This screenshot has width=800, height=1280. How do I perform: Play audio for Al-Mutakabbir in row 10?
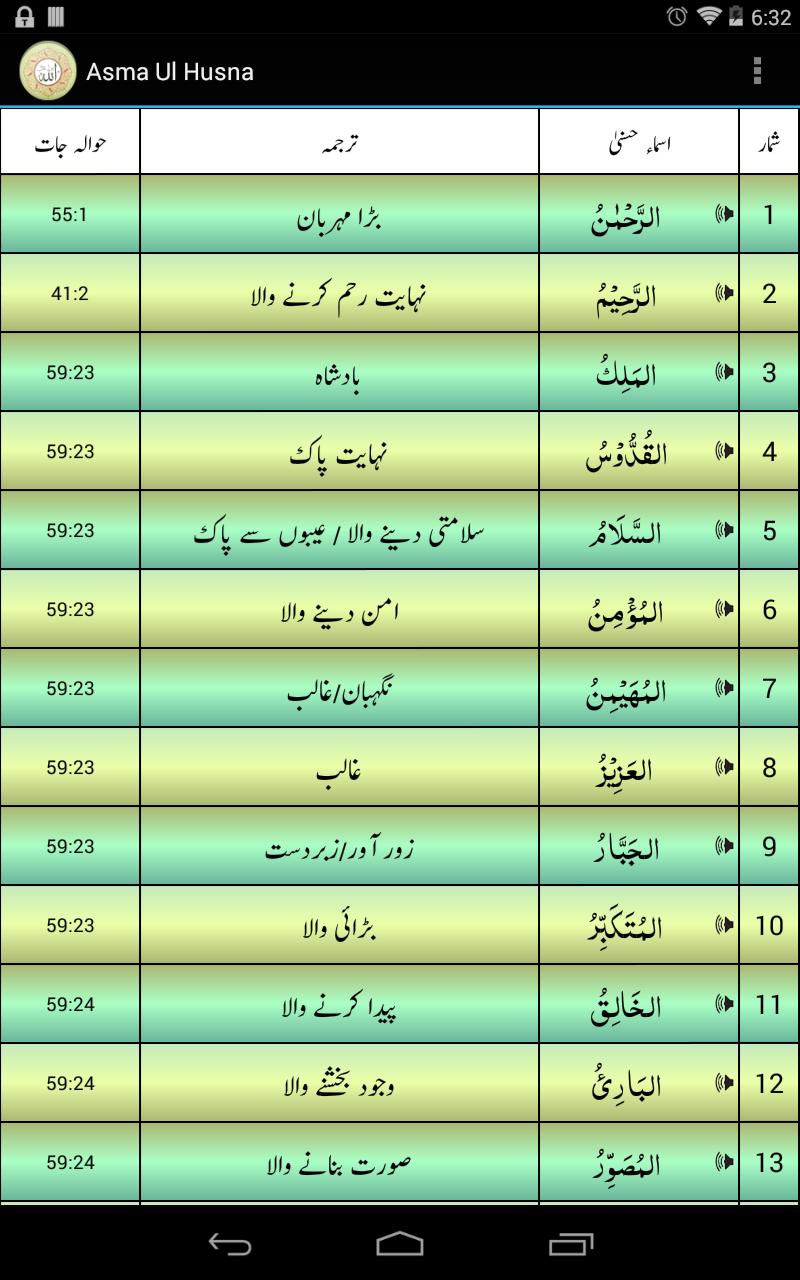[724, 925]
